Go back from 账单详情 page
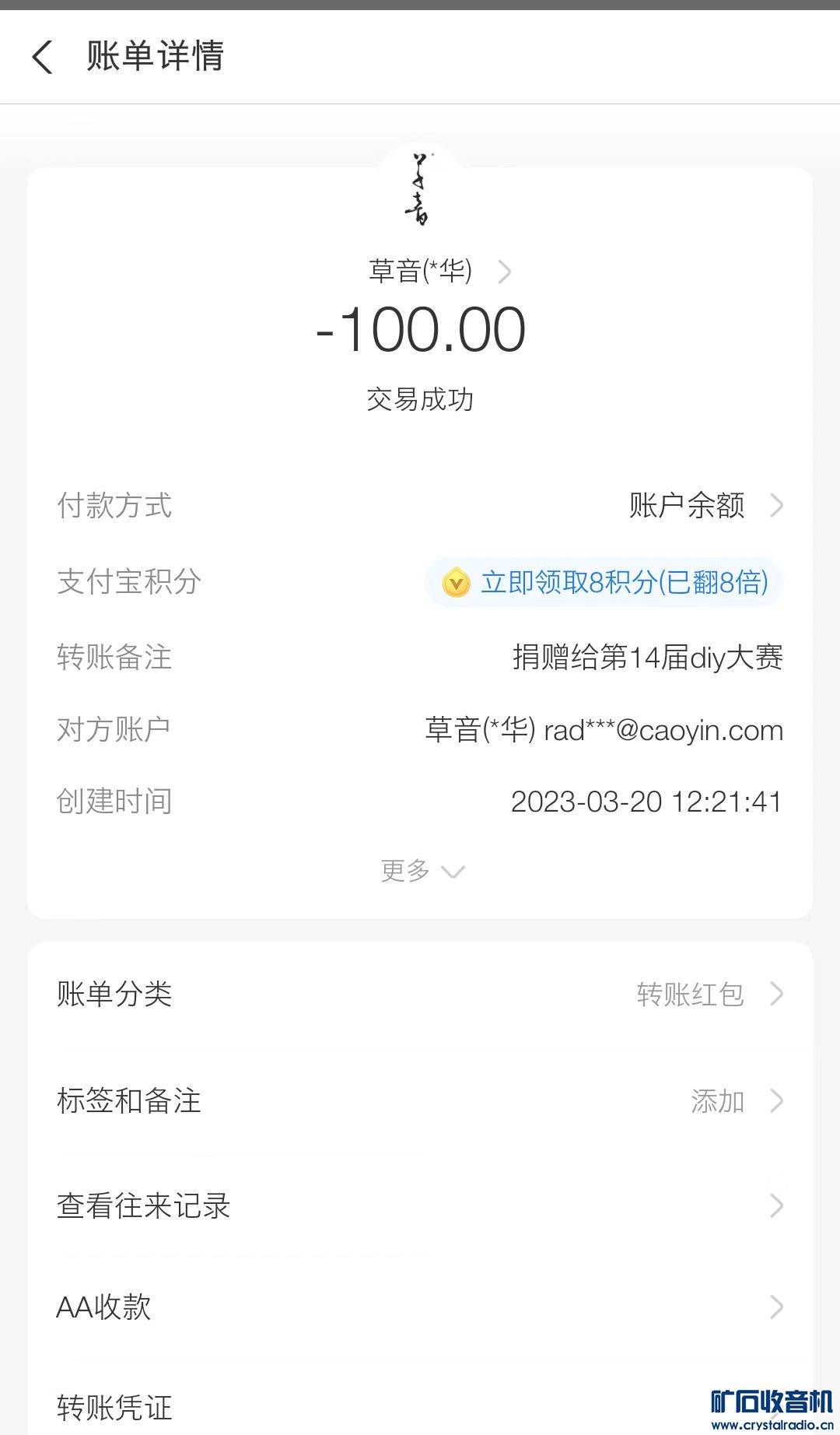This screenshot has height=1435, width=840. tap(43, 58)
